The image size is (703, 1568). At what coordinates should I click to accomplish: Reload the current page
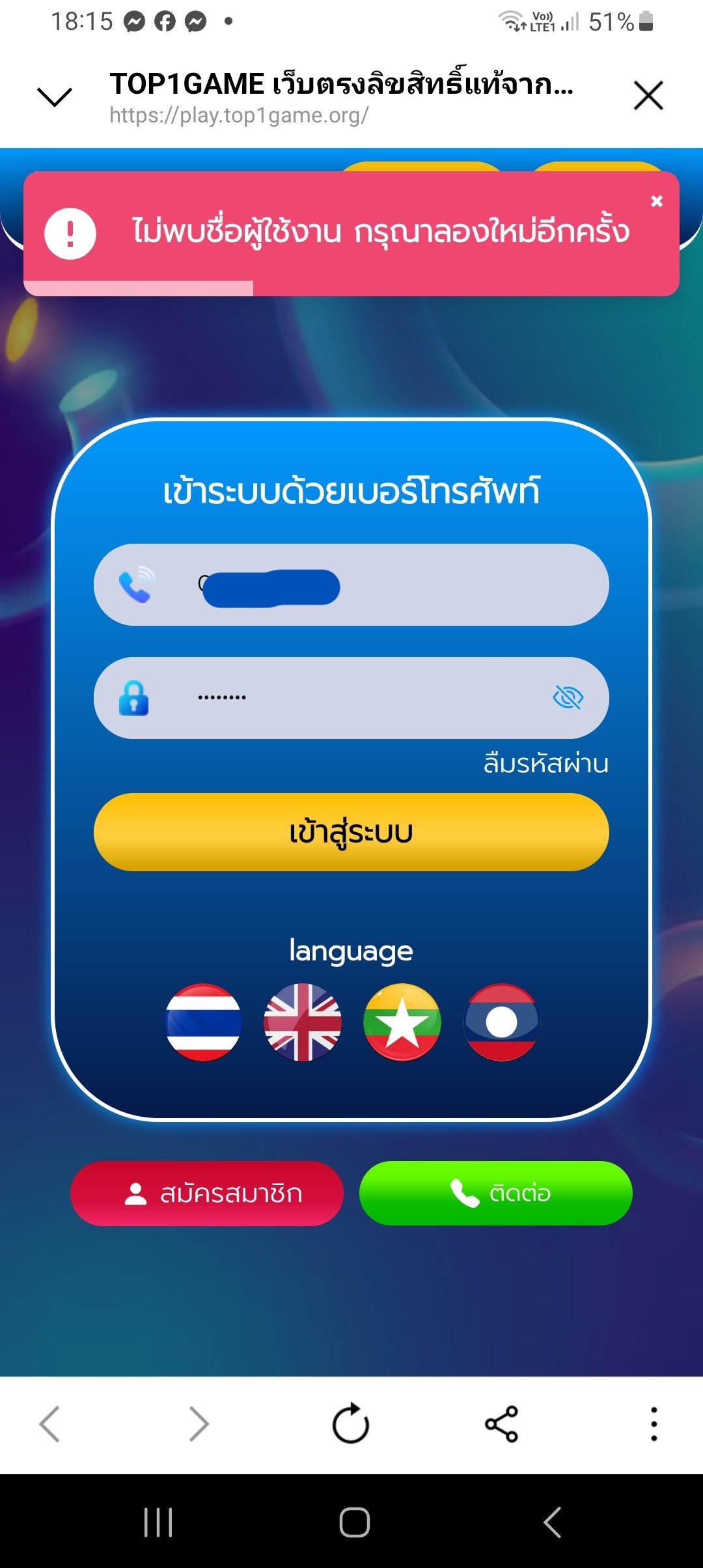coord(351,1423)
